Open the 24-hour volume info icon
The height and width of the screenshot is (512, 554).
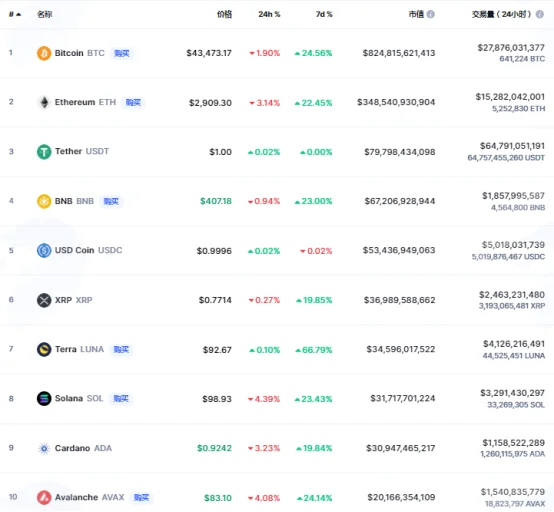(x=540, y=14)
